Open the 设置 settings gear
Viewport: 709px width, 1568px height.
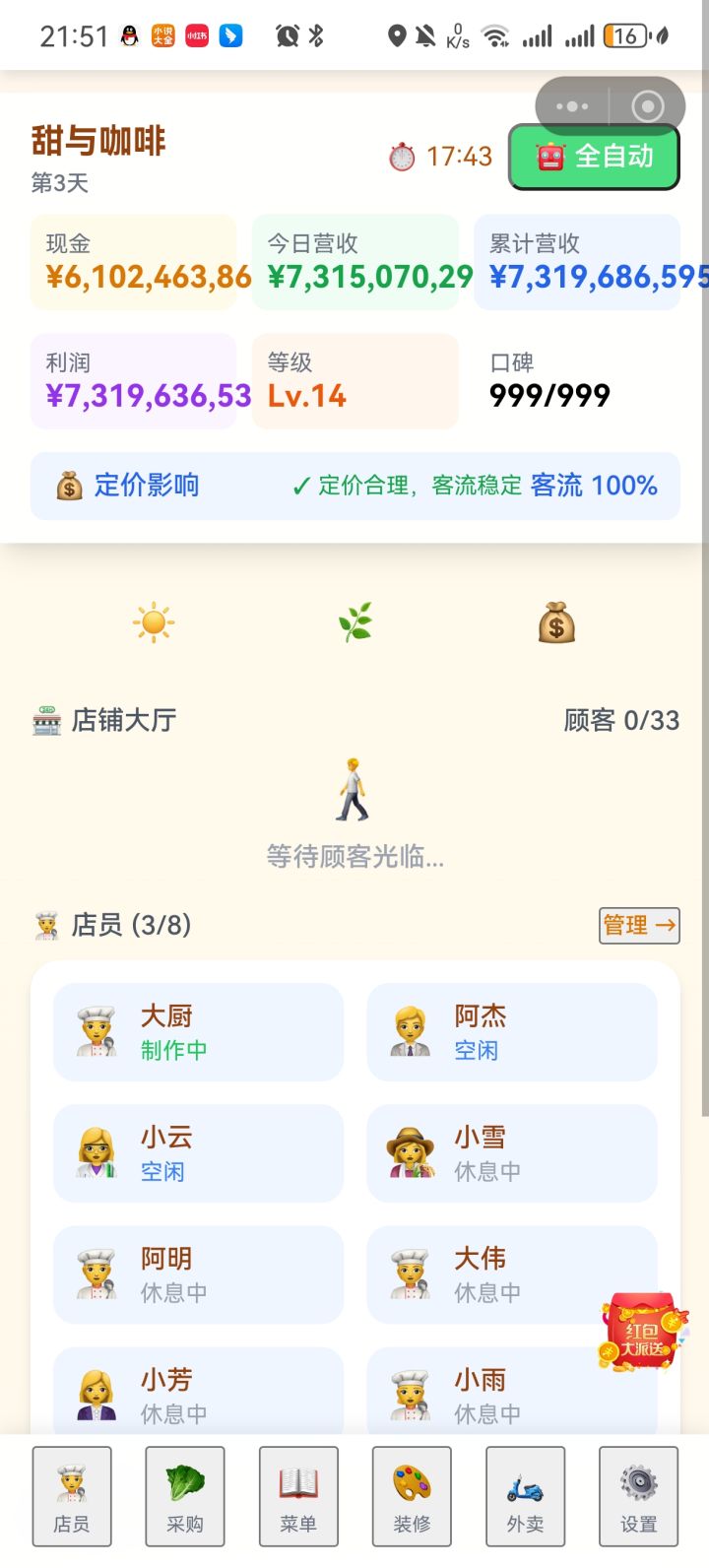pyautogui.click(x=638, y=1496)
